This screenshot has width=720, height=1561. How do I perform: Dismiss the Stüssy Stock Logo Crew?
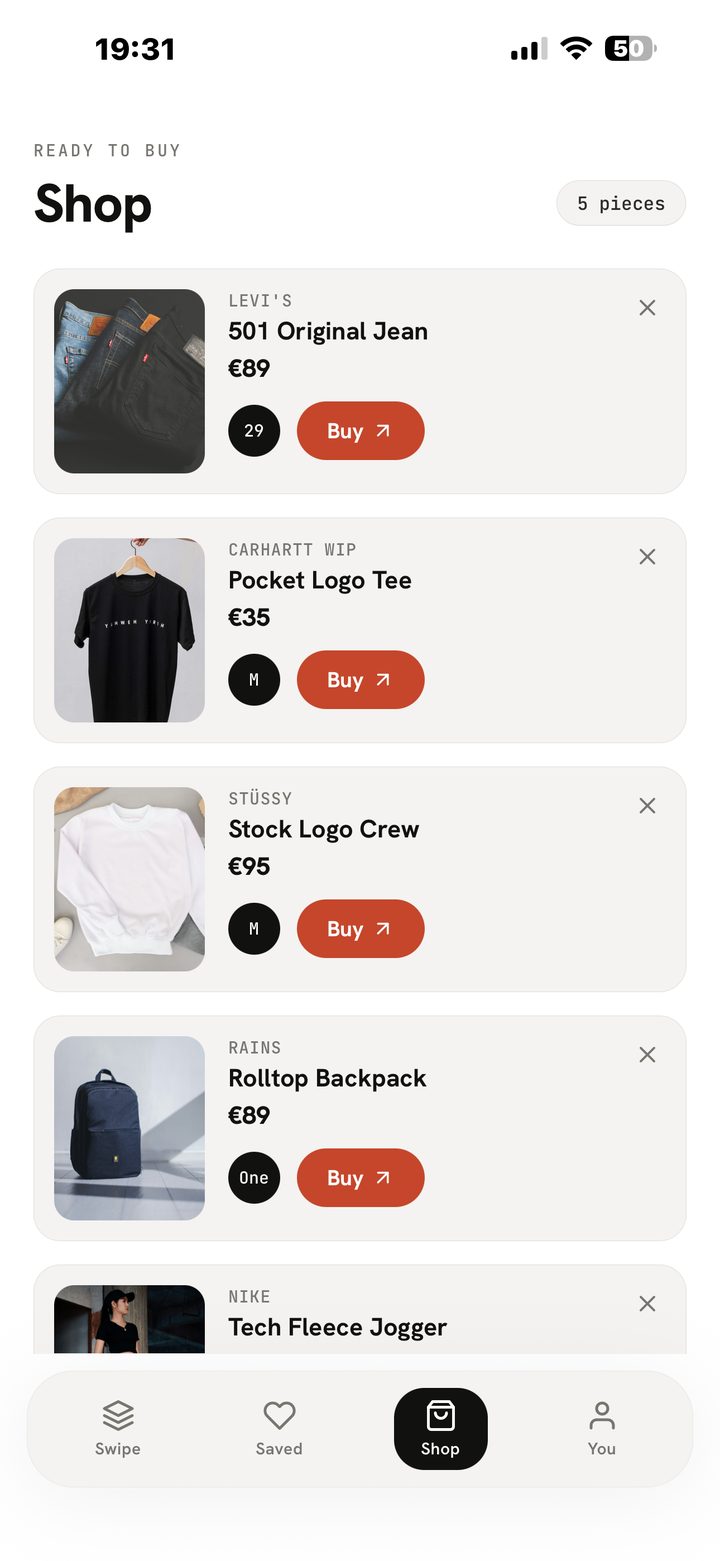click(647, 806)
